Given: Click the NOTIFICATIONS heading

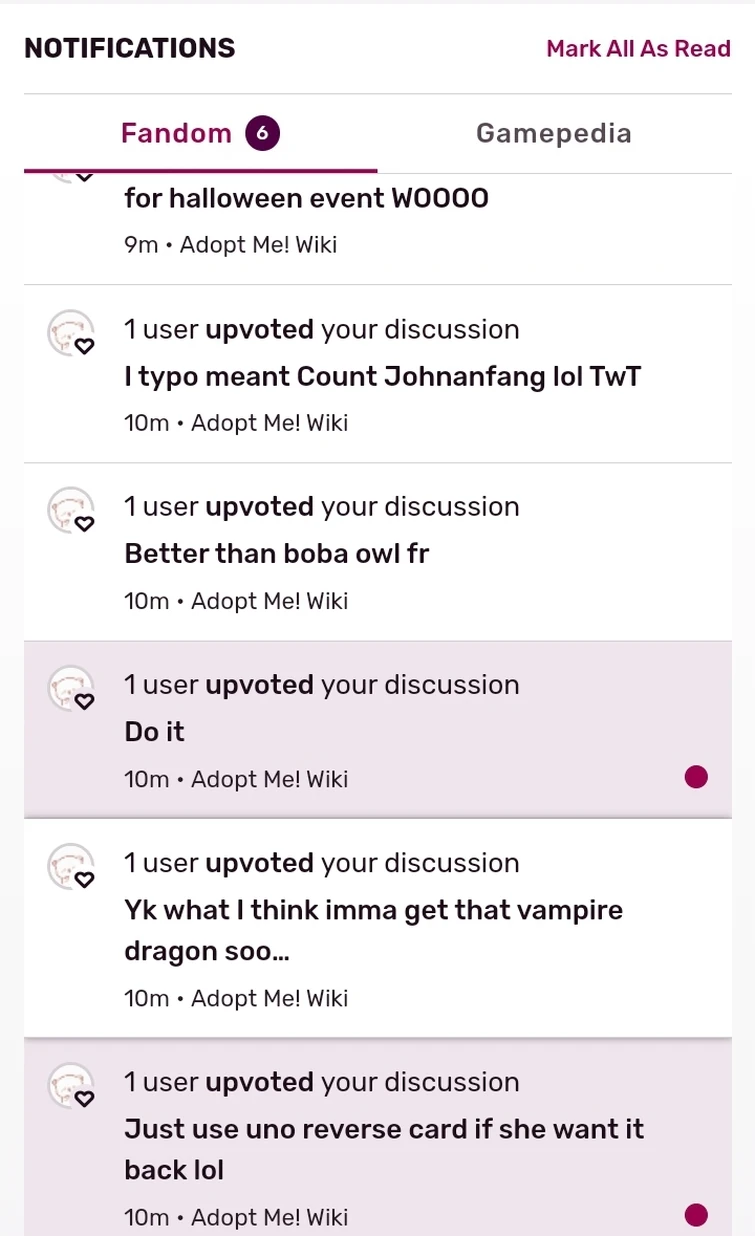Looking at the screenshot, I should coord(129,47).
